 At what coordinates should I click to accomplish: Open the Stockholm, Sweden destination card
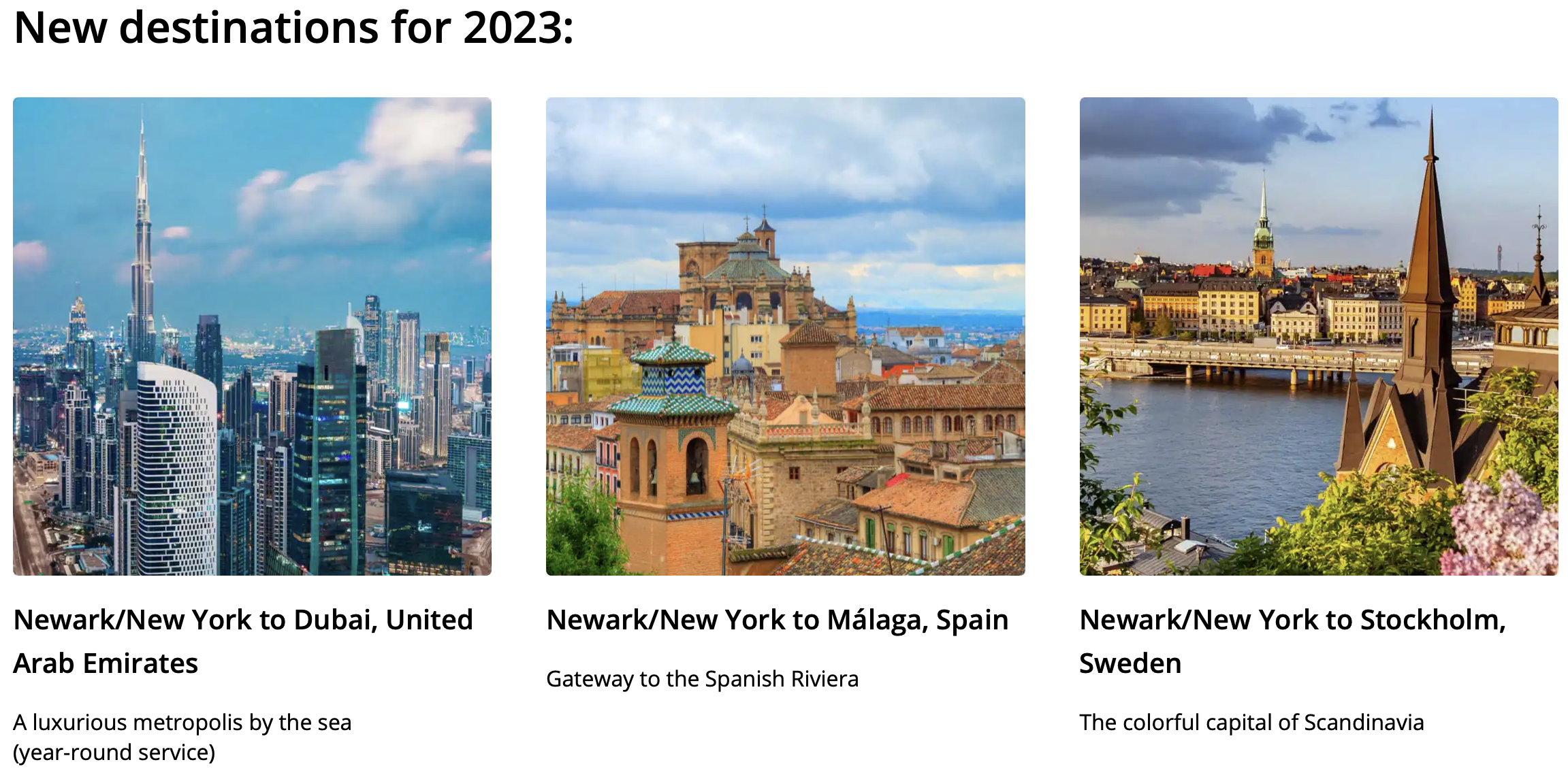pos(1318,337)
